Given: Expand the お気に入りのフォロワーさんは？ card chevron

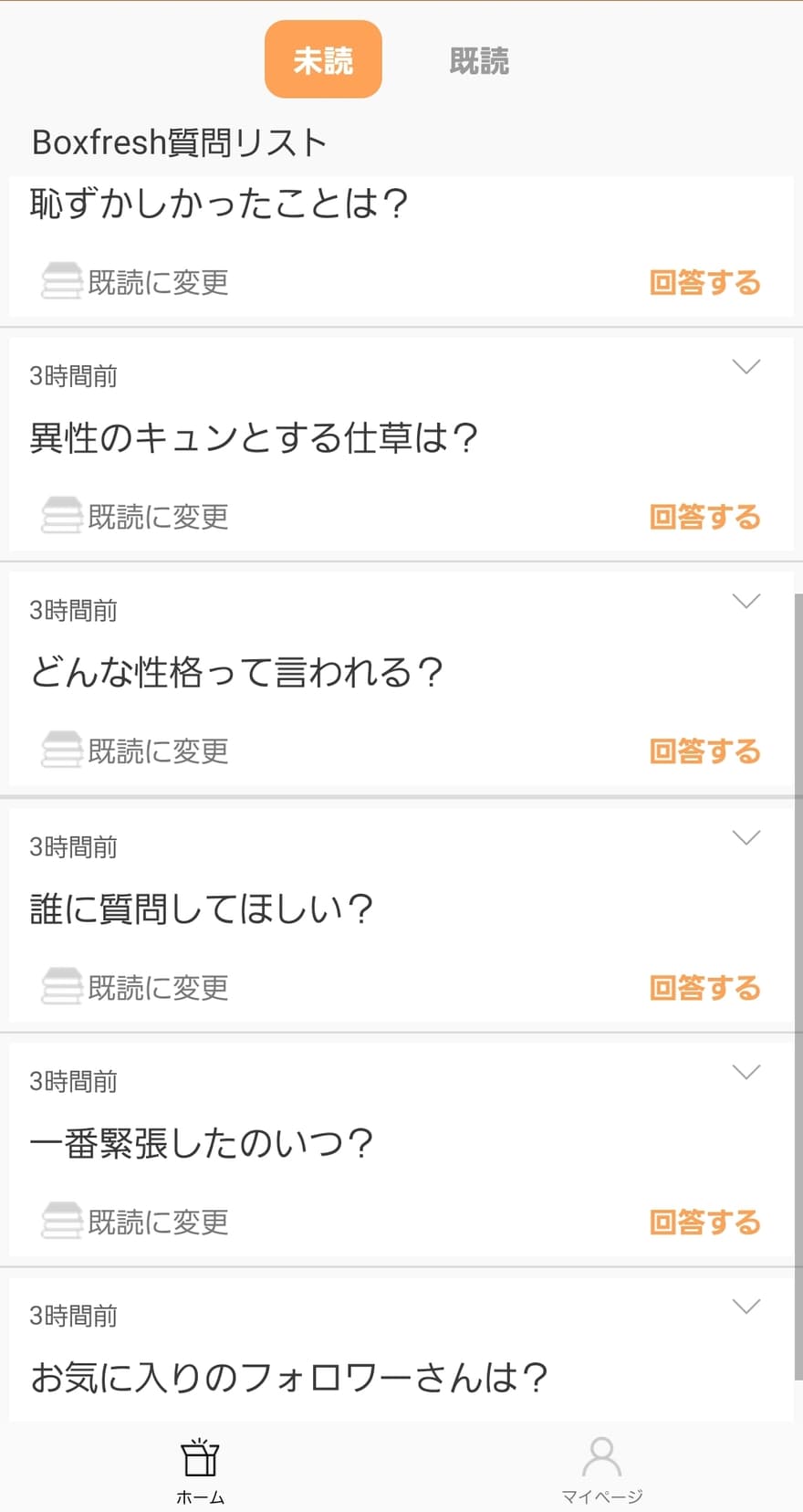Looking at the screenshot, I should click(x=746, y=1306).
